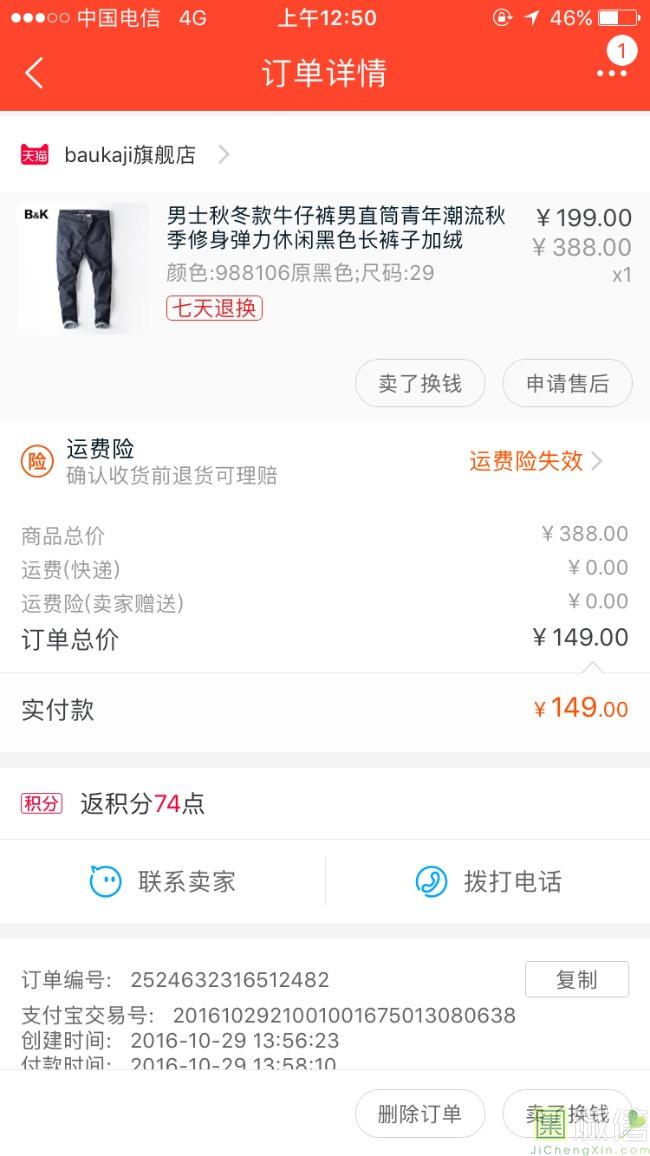Go back from the order details page
650x1156 pixels.
pos(35,73)
